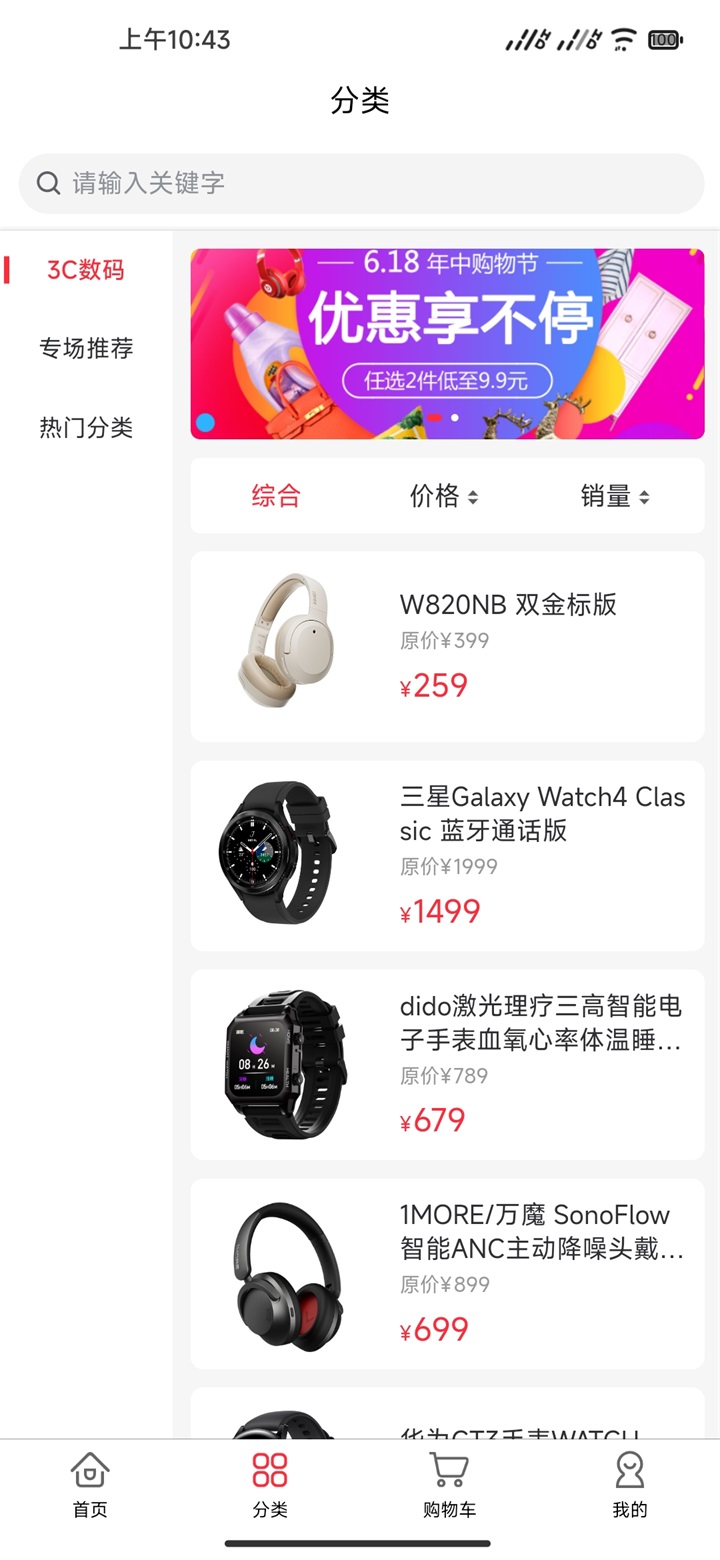Open the 购物车 tab
Image resolution: width=720 pixels, height=1560 pixels.
(449, 1485)
